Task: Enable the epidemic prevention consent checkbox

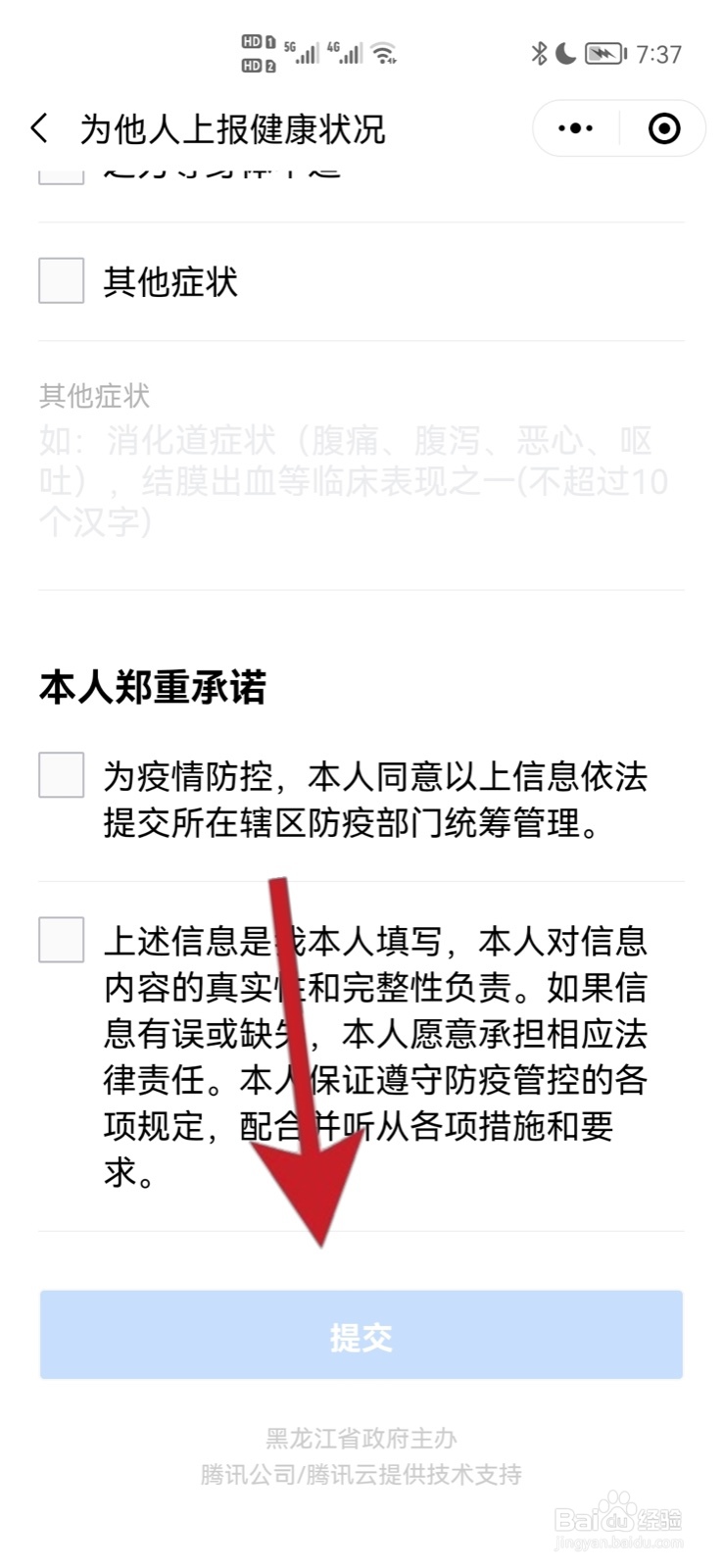Action: pyautogui.click(x=61, y=774)
